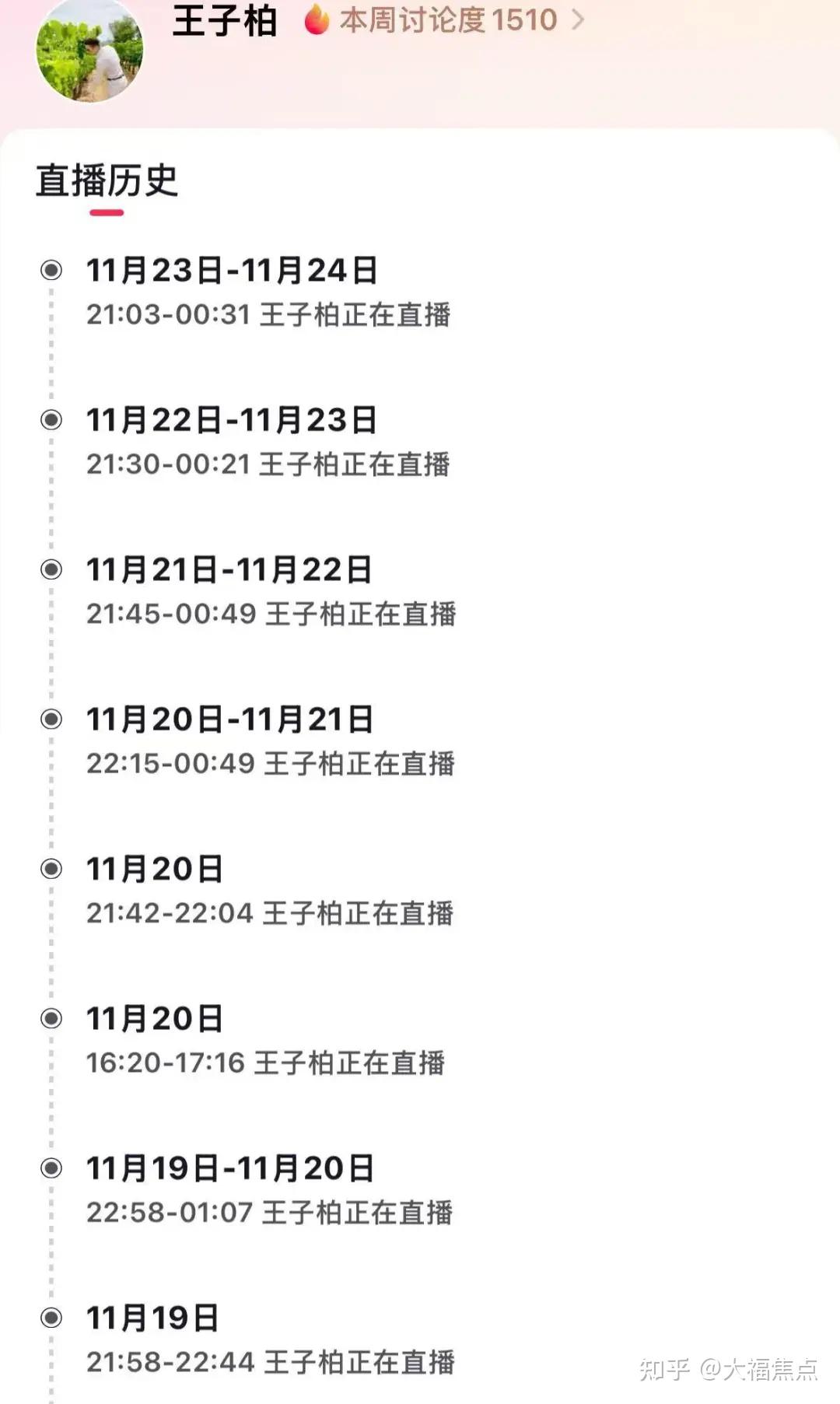840x1404 pixels.
Task: Tap the timeline dot for 11月20日-11月21日 entry
Action: pyautogui.click(x=52, y=718)
